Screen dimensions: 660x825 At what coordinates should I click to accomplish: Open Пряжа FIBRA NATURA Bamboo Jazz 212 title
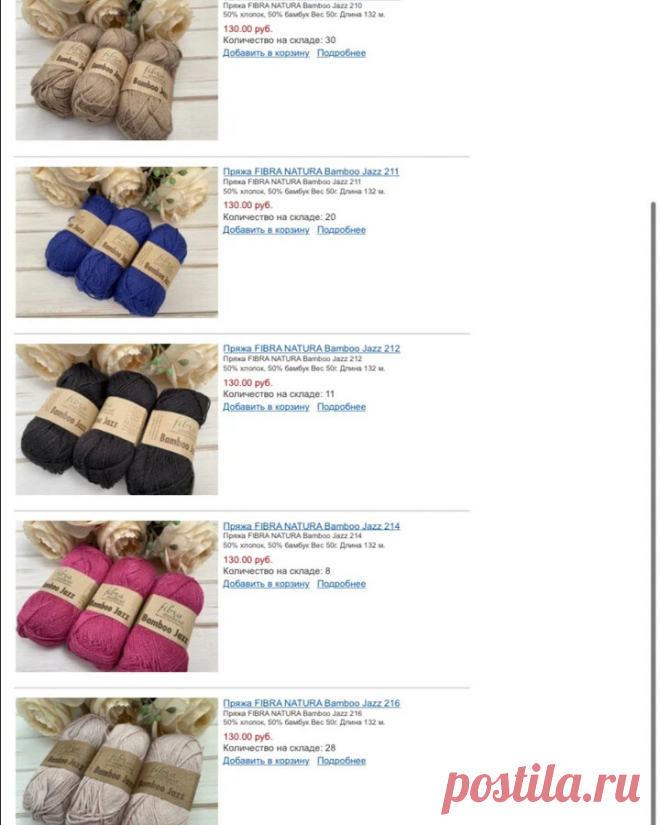pyautogui.click(x=311, y=348)
